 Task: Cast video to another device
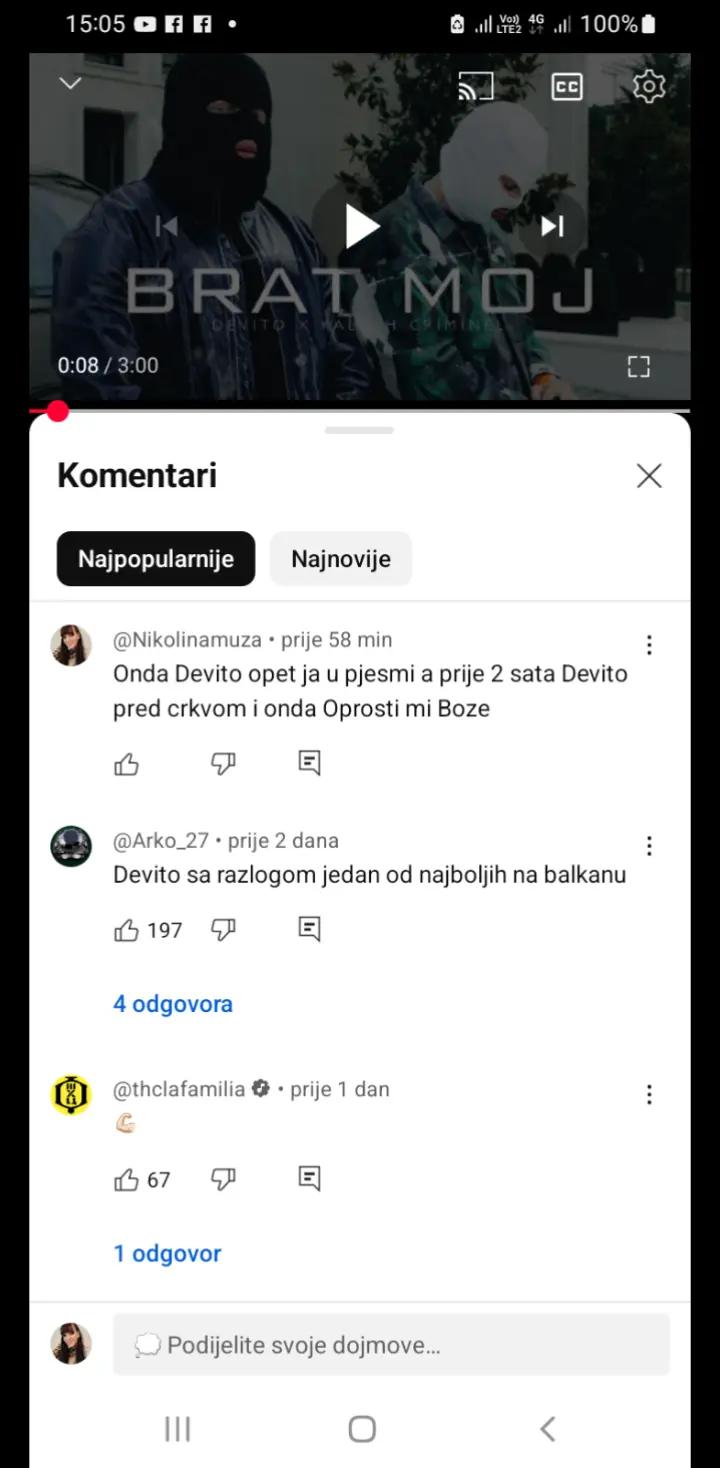(476, 87)
